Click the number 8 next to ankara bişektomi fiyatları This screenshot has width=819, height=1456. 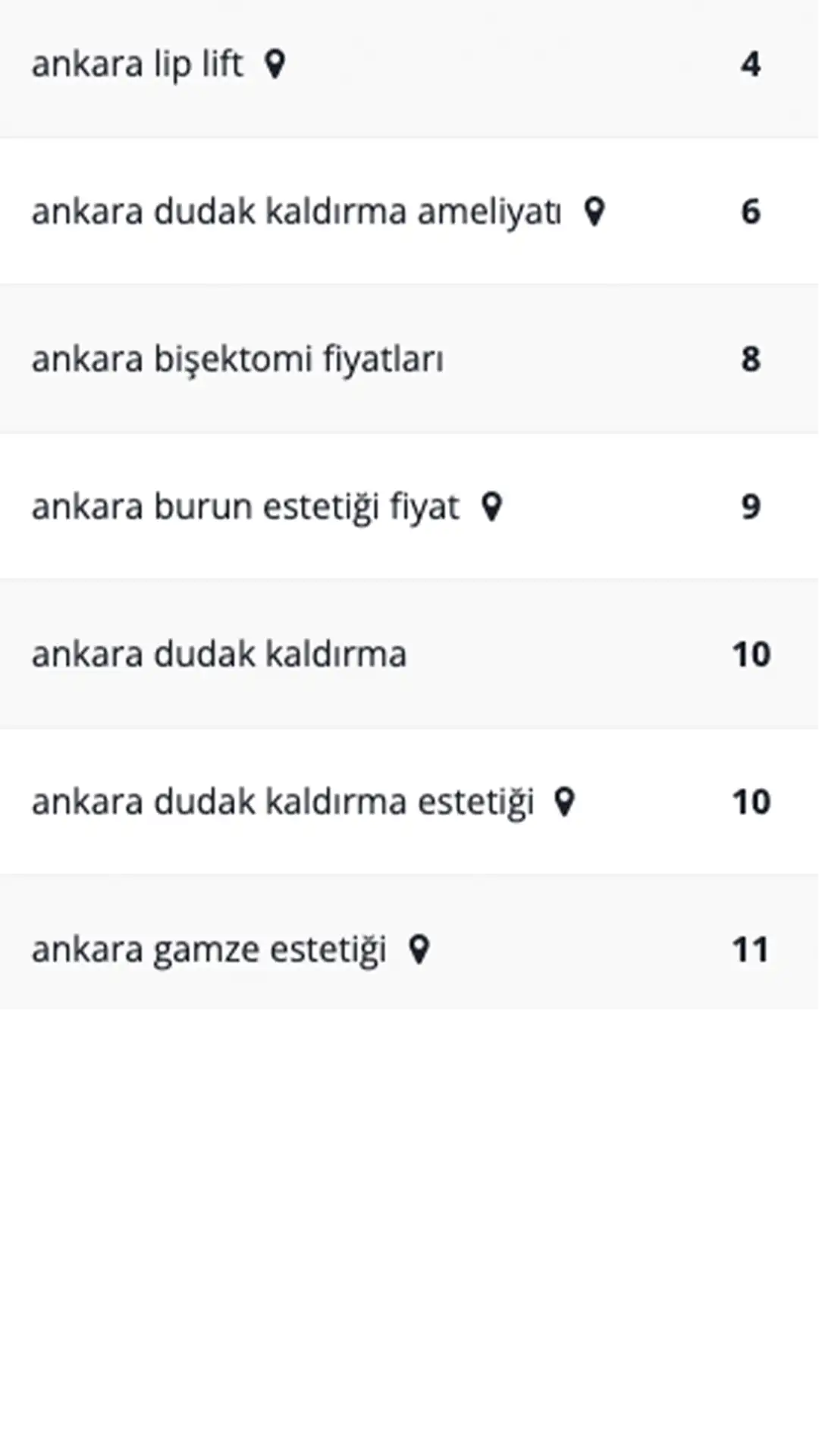(751, 359)
